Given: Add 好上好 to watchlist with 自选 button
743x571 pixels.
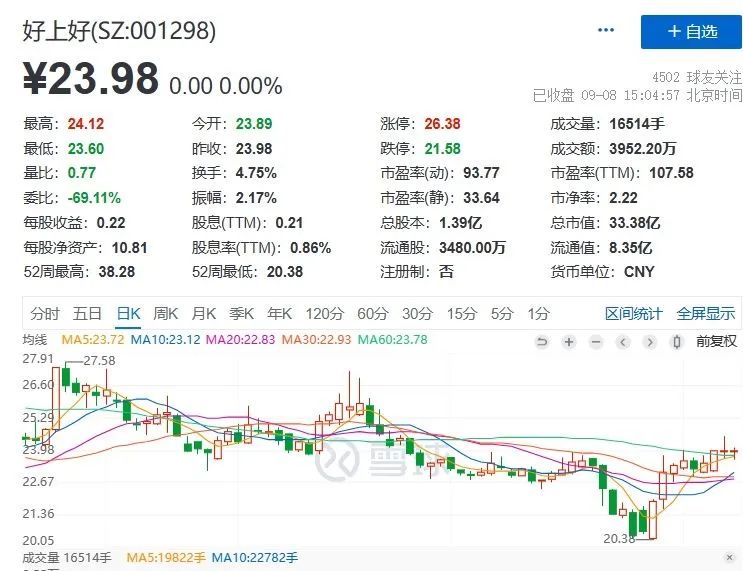Looking at the screenshot, I should click(691, 31).
